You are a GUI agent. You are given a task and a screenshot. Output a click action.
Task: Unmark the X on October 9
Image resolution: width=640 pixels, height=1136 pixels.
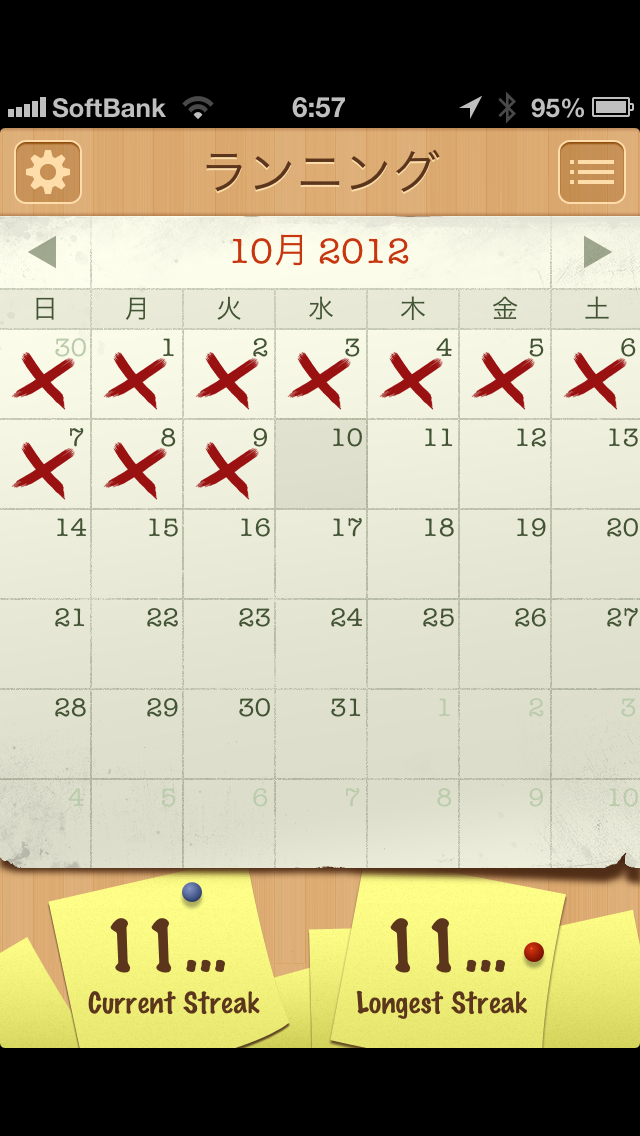pyautogui.click(x=229, y=465)
